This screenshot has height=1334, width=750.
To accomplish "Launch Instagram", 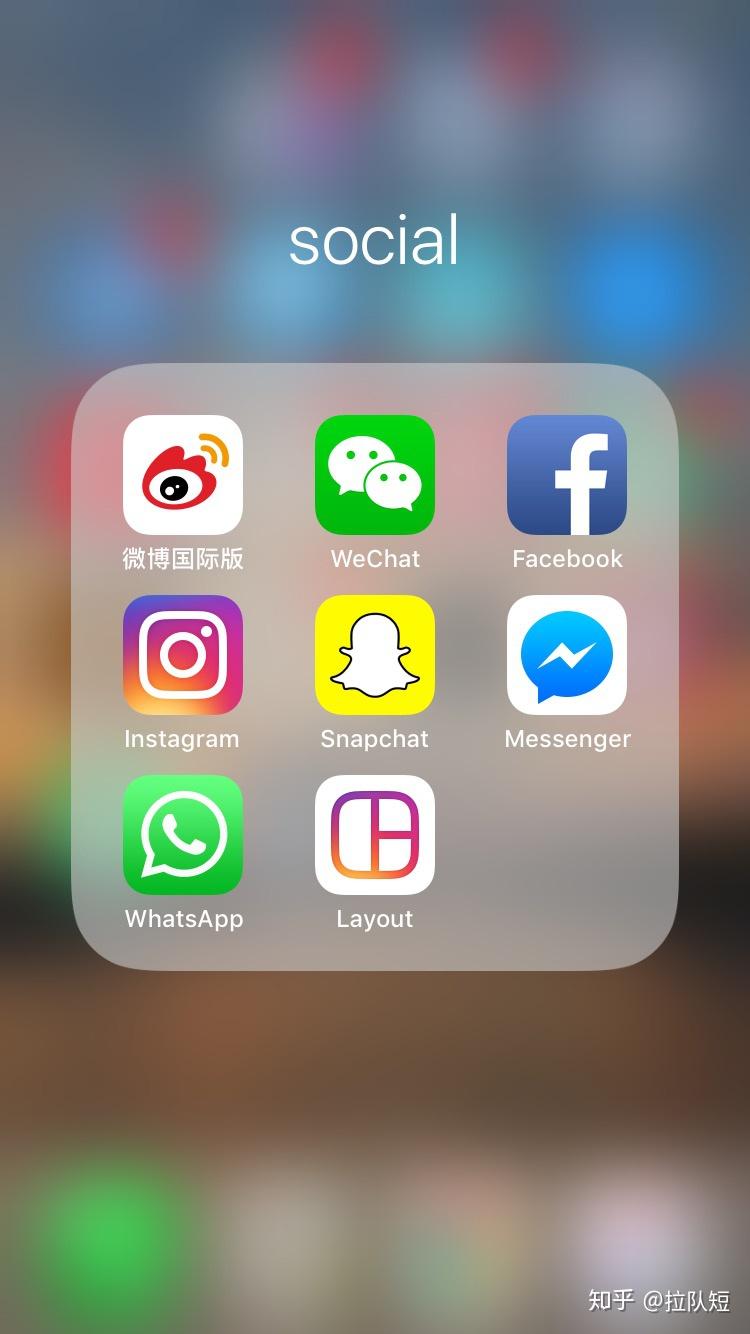I will [x=183, y=655].
